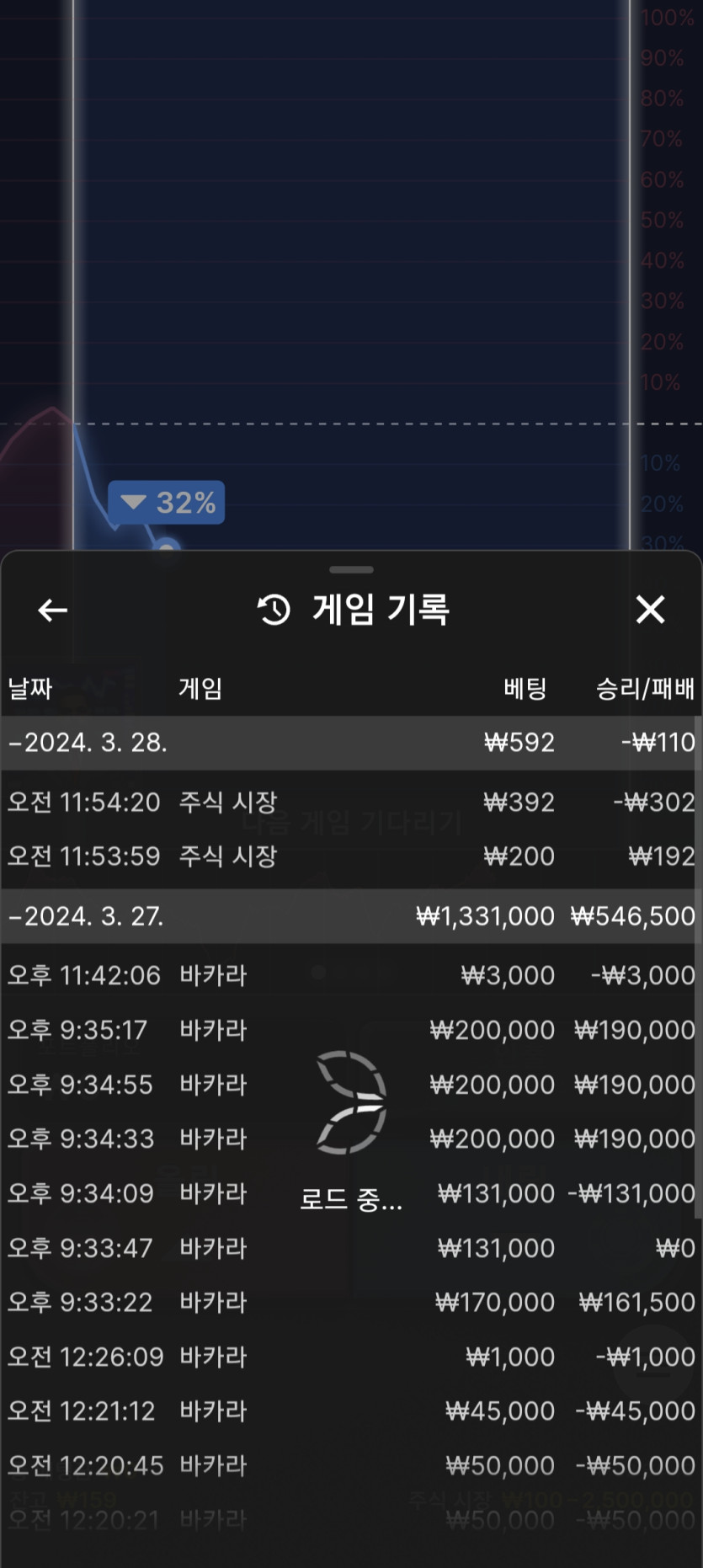Open the 오후 11:42:06 바카라 record

tap(350, 975)
